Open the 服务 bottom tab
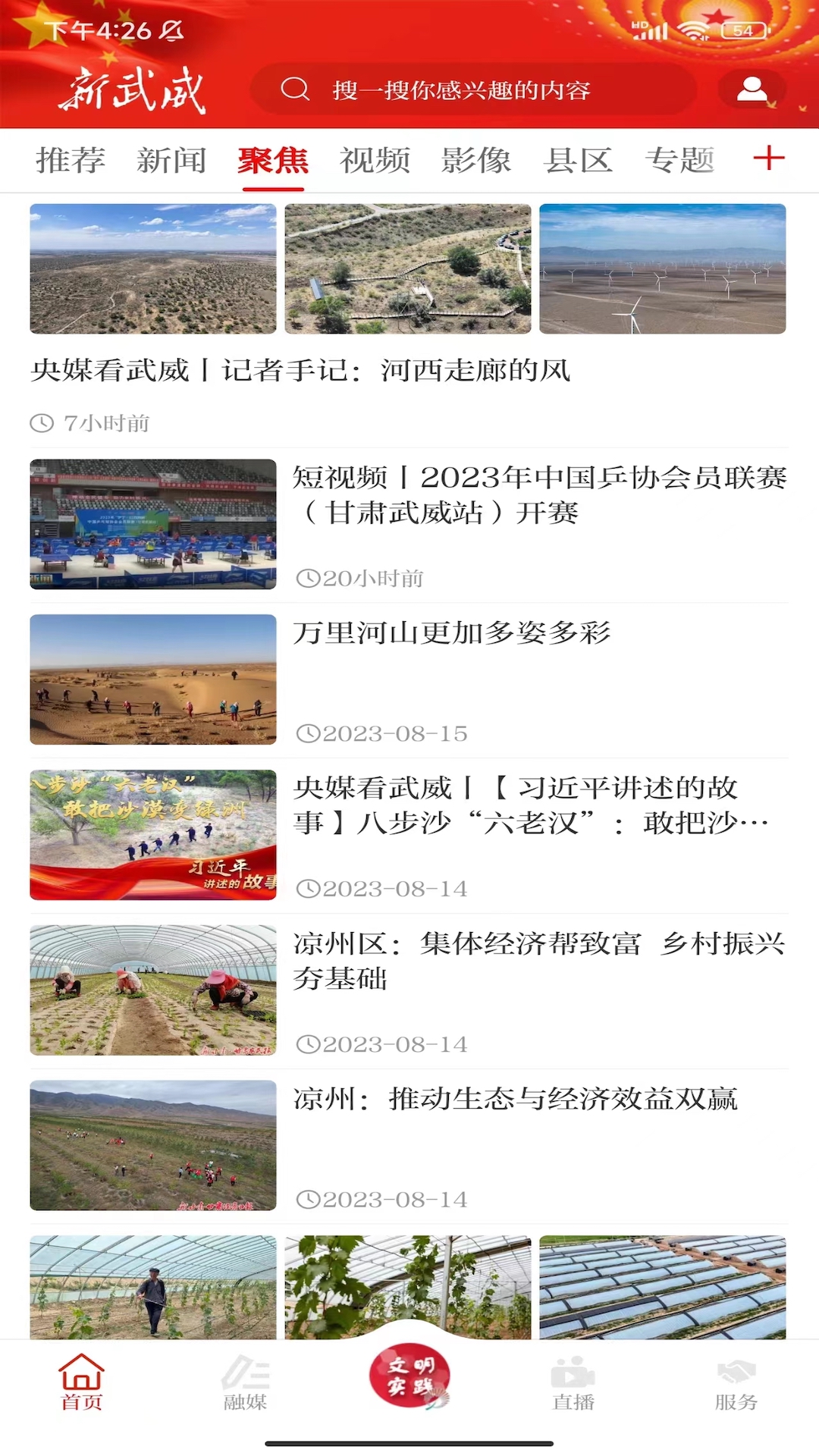Screen dimensions: 819x1456 736,1383
